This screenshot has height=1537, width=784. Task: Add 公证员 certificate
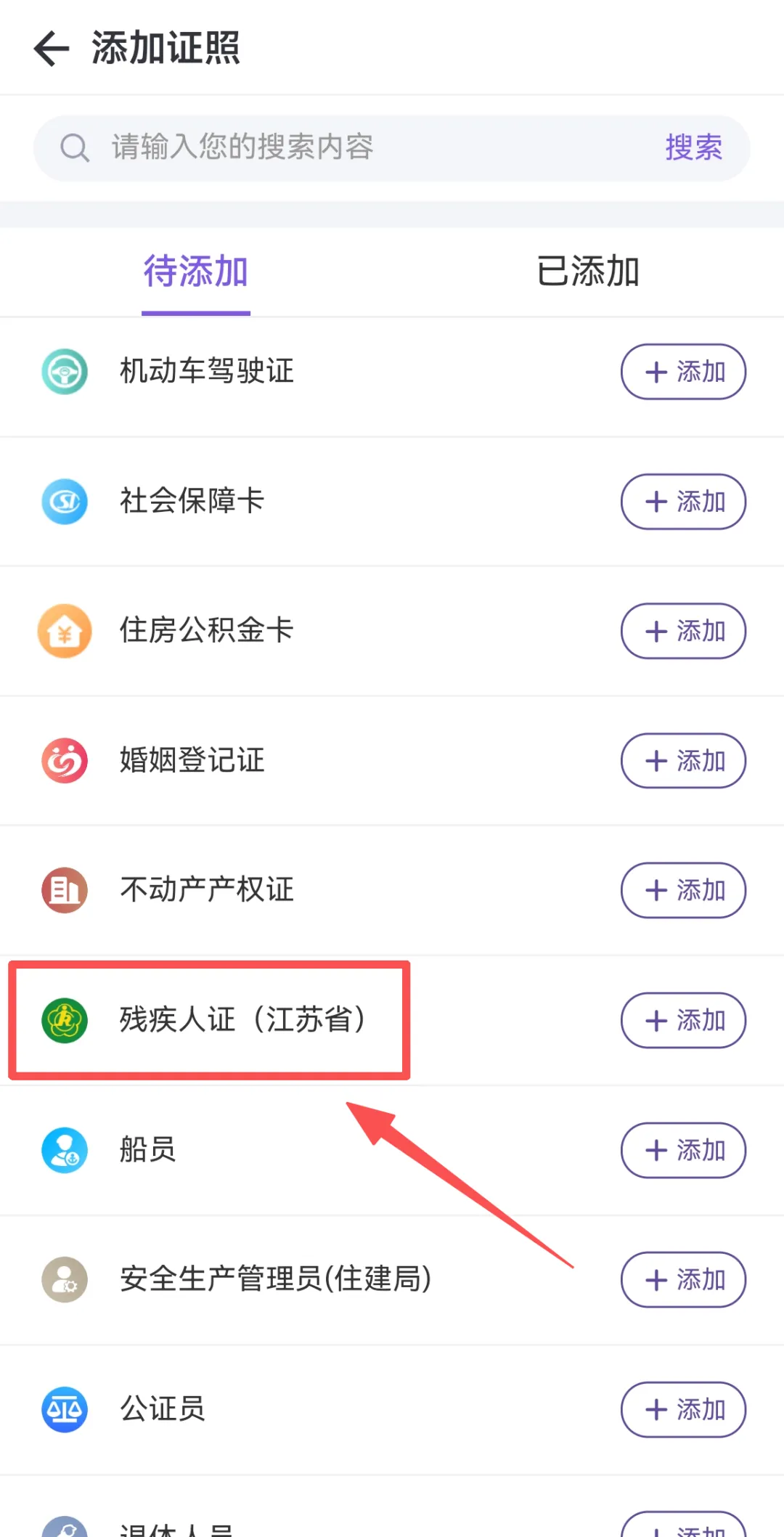pyautogui.click(x=683, y=1409)
